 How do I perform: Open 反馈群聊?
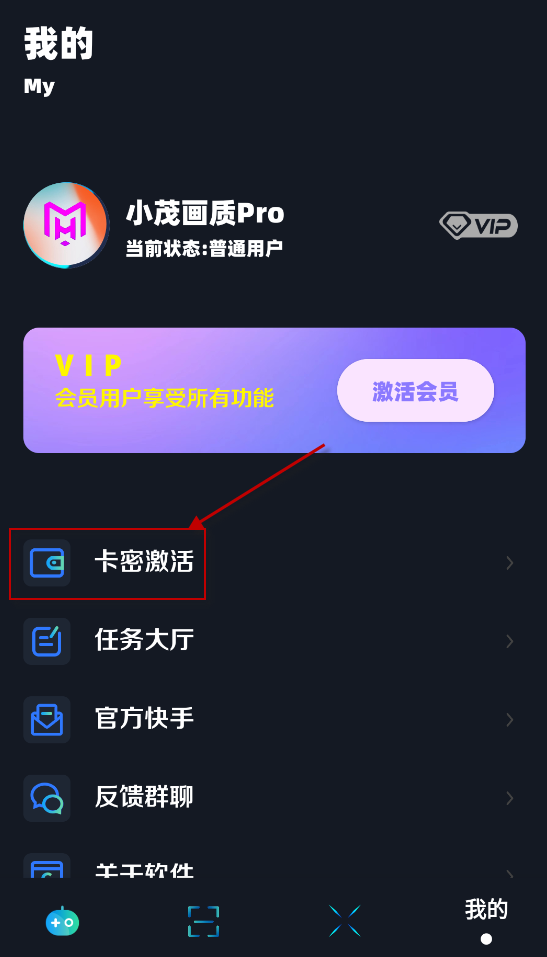274,798
